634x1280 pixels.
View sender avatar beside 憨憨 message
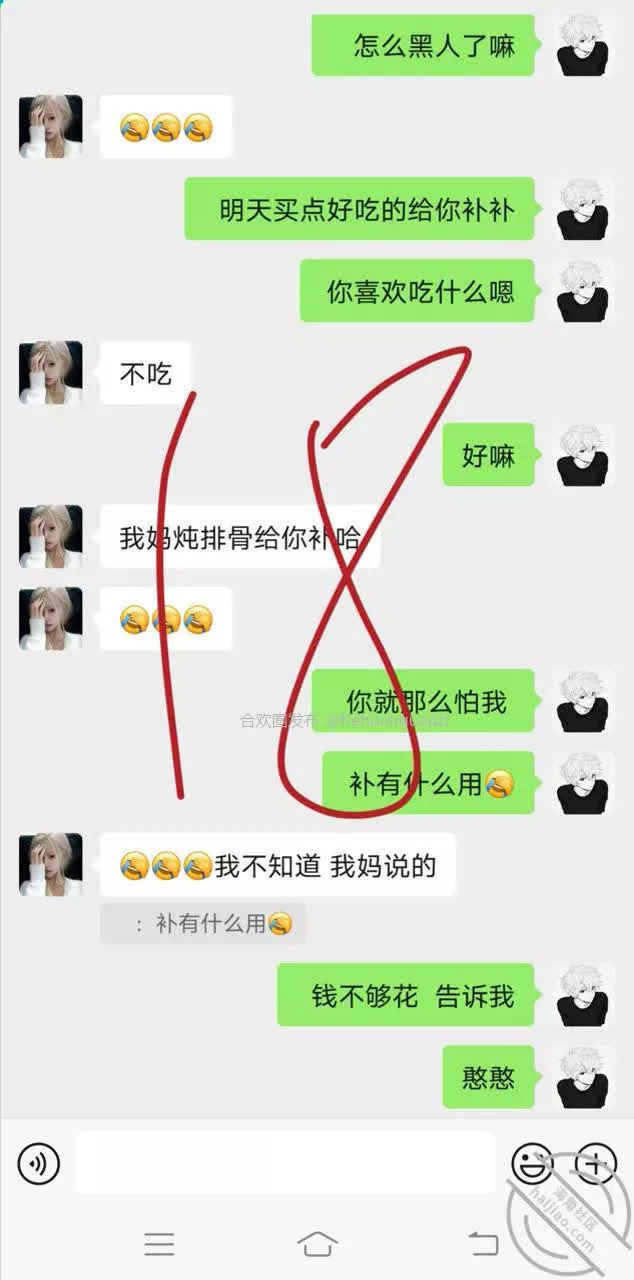tap(584, 1077)
